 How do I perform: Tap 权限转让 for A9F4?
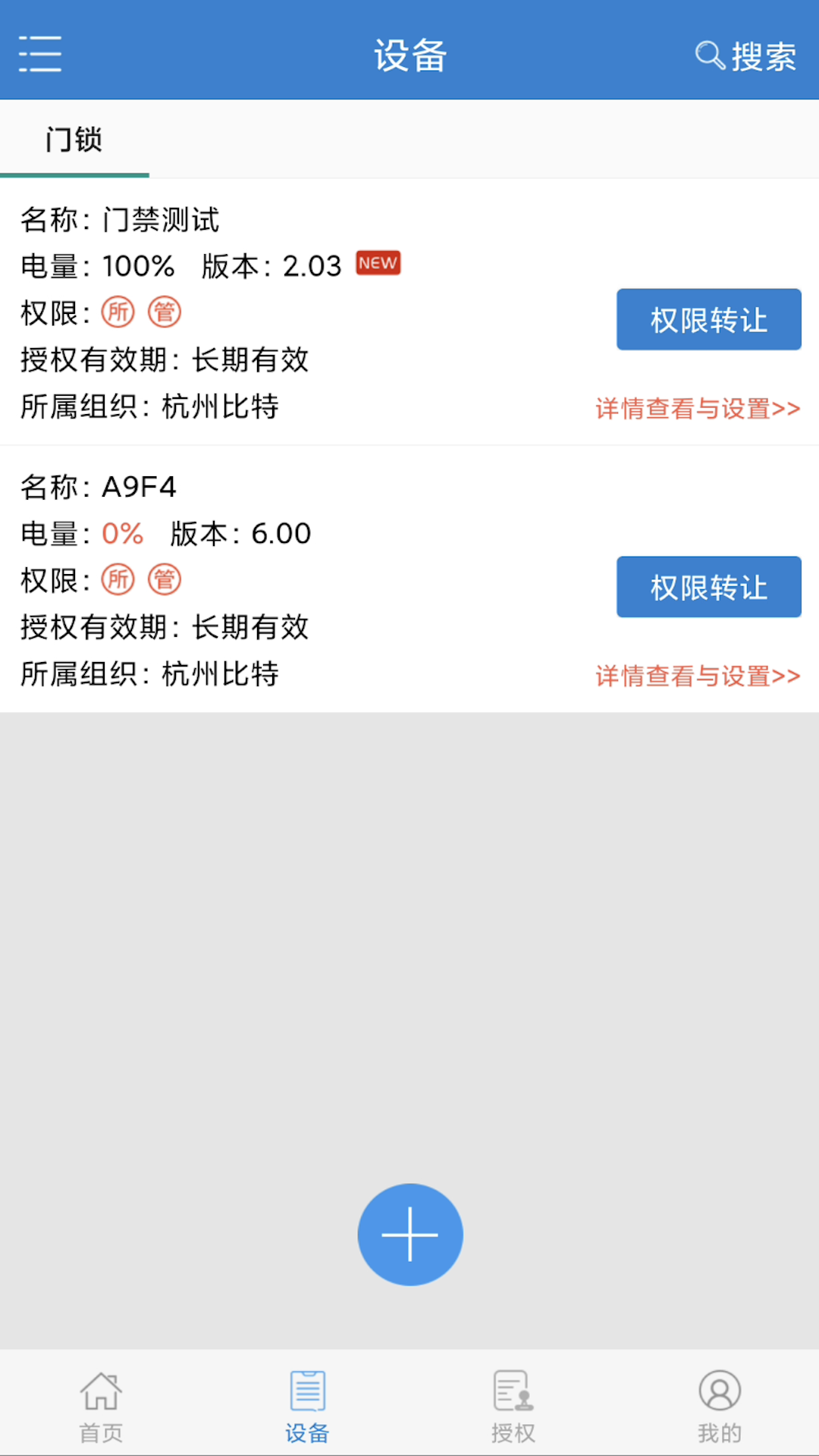[708, 587]
